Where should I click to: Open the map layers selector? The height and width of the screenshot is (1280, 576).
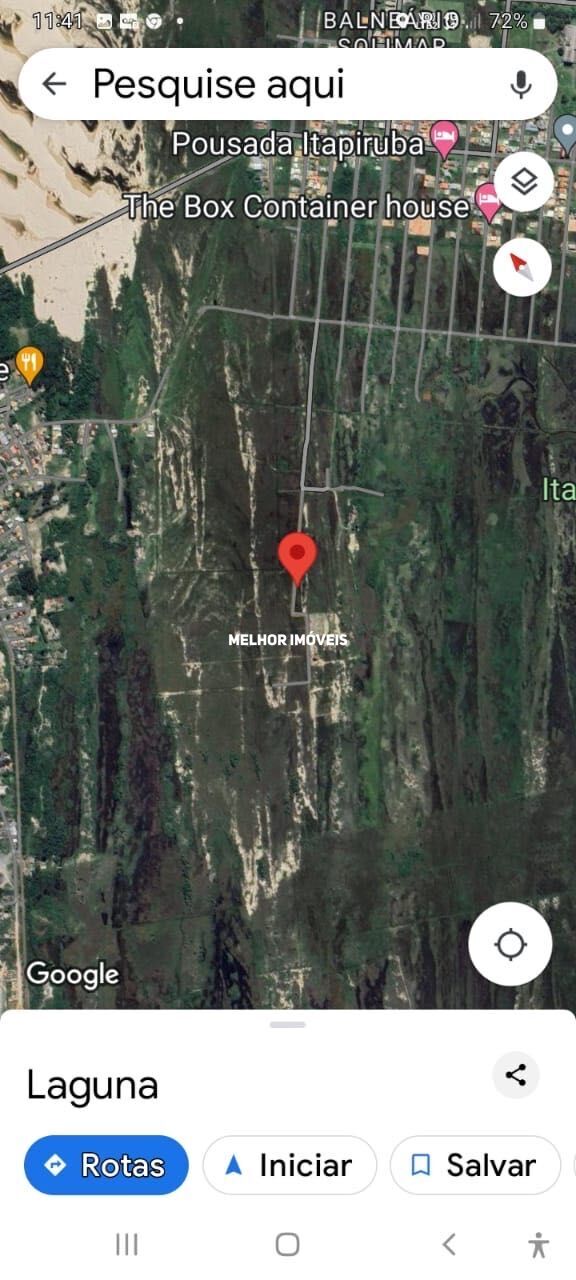point(524,182)
